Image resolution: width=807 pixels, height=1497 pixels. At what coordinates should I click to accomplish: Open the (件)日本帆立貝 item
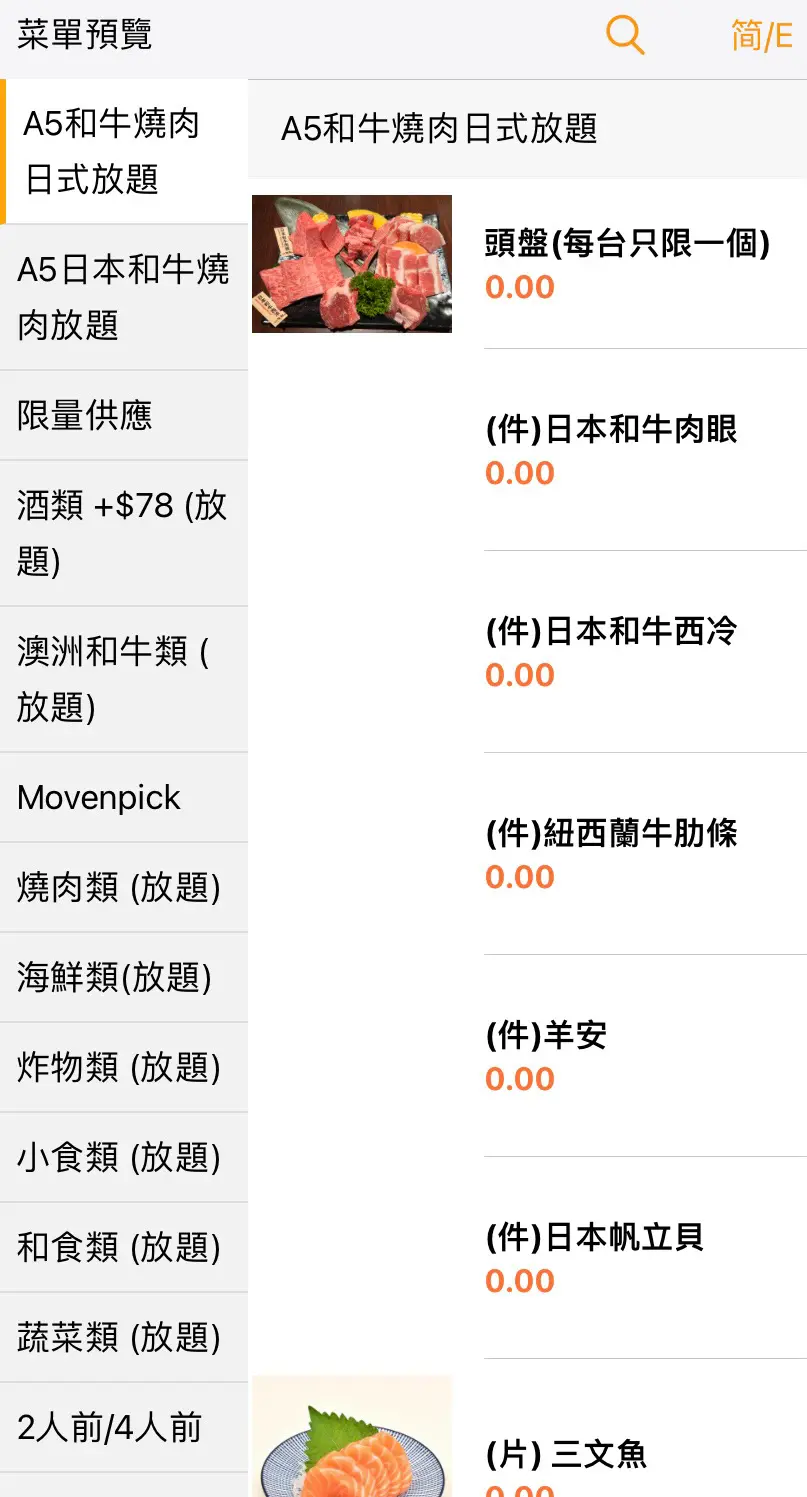(x=528, y=1258)
